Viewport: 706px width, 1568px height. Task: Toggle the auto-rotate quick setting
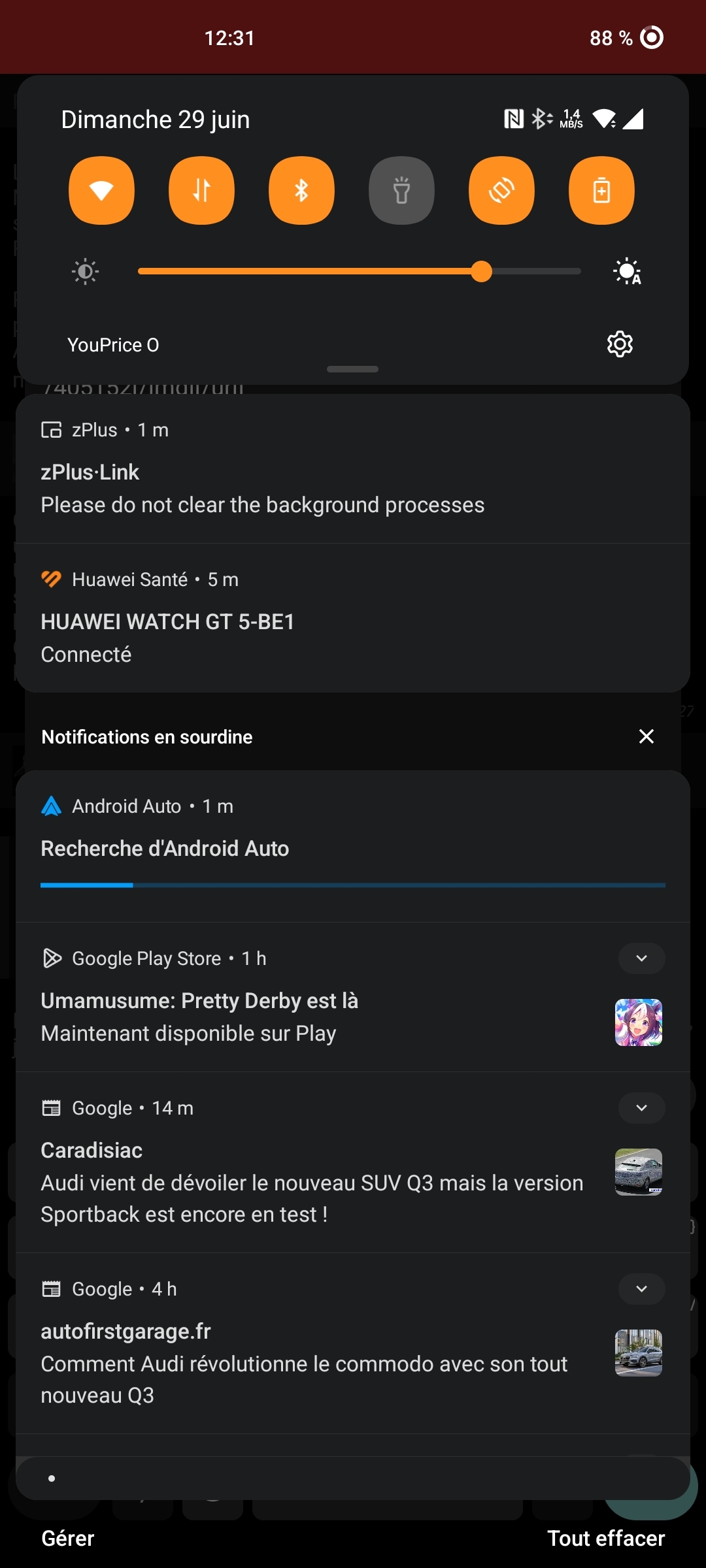tap(501, 191)
